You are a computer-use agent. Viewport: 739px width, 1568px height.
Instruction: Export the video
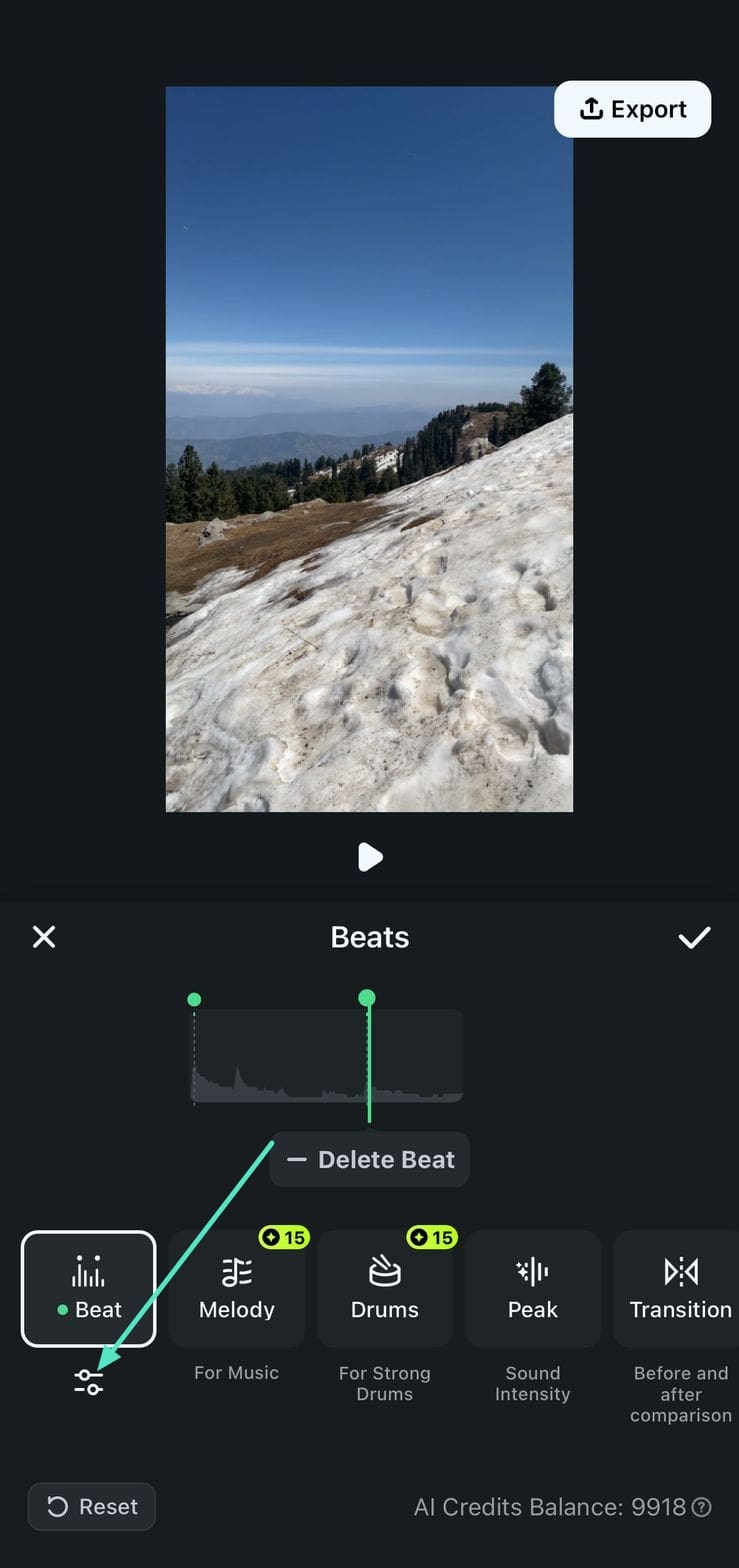pyautogui.click(x=632, y=109)
